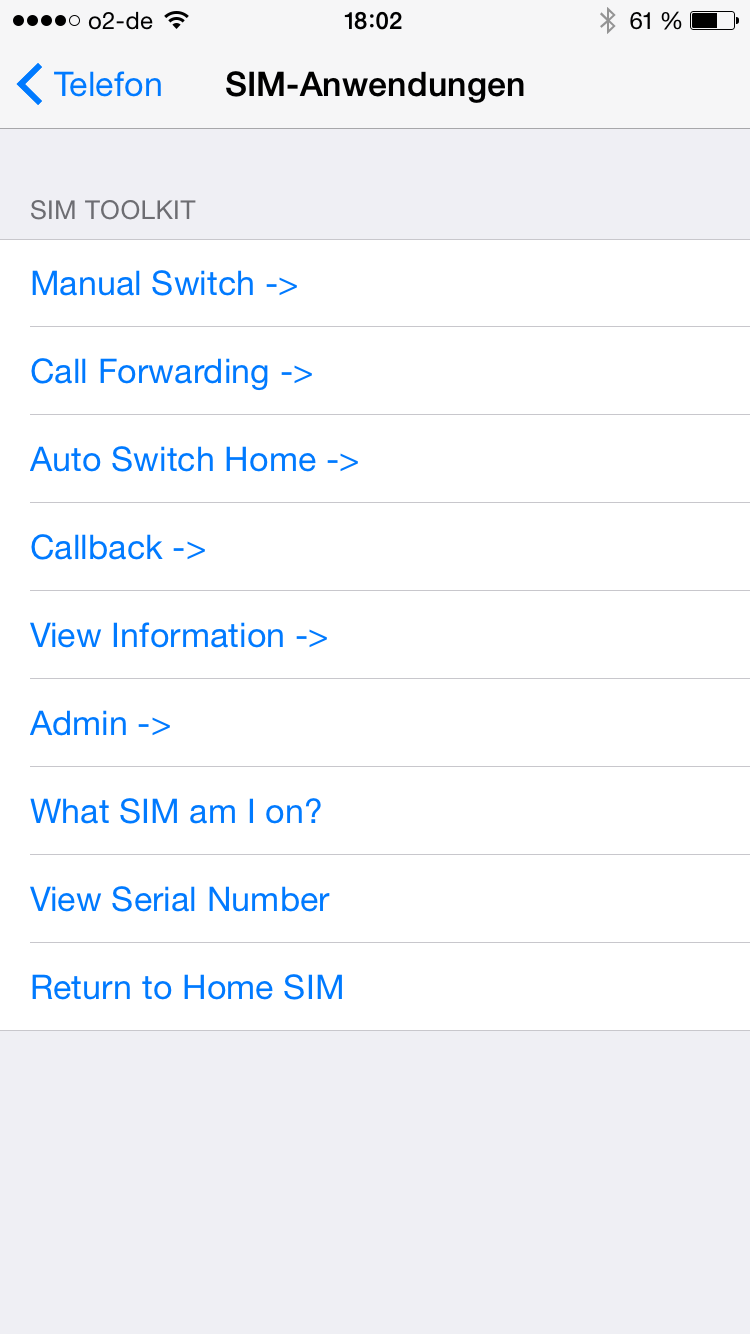View Serial Number of the SIM

[180, 900]
